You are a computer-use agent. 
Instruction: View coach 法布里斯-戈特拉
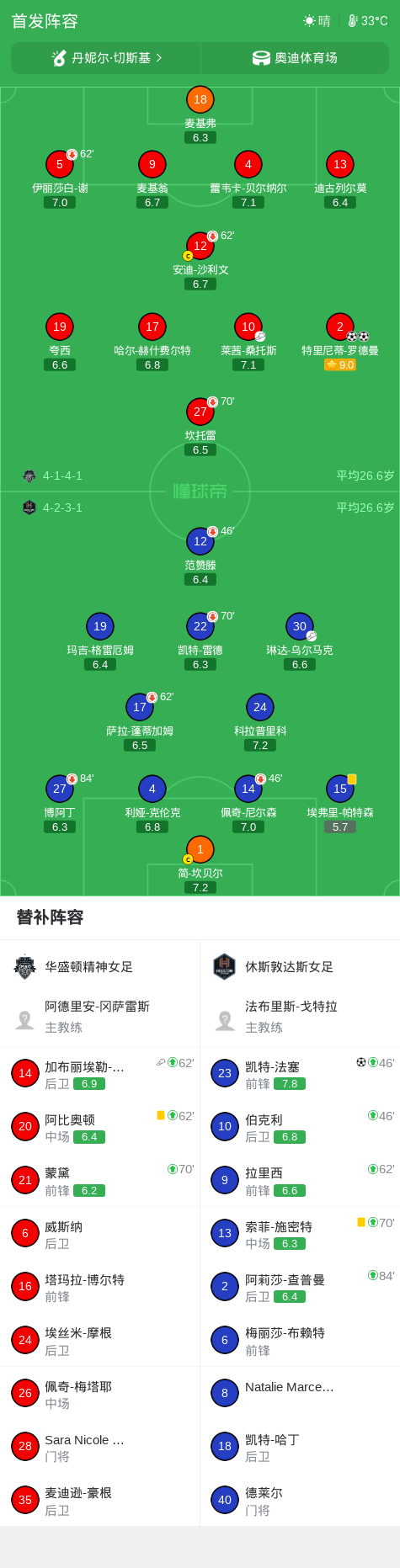[301, 1017]
